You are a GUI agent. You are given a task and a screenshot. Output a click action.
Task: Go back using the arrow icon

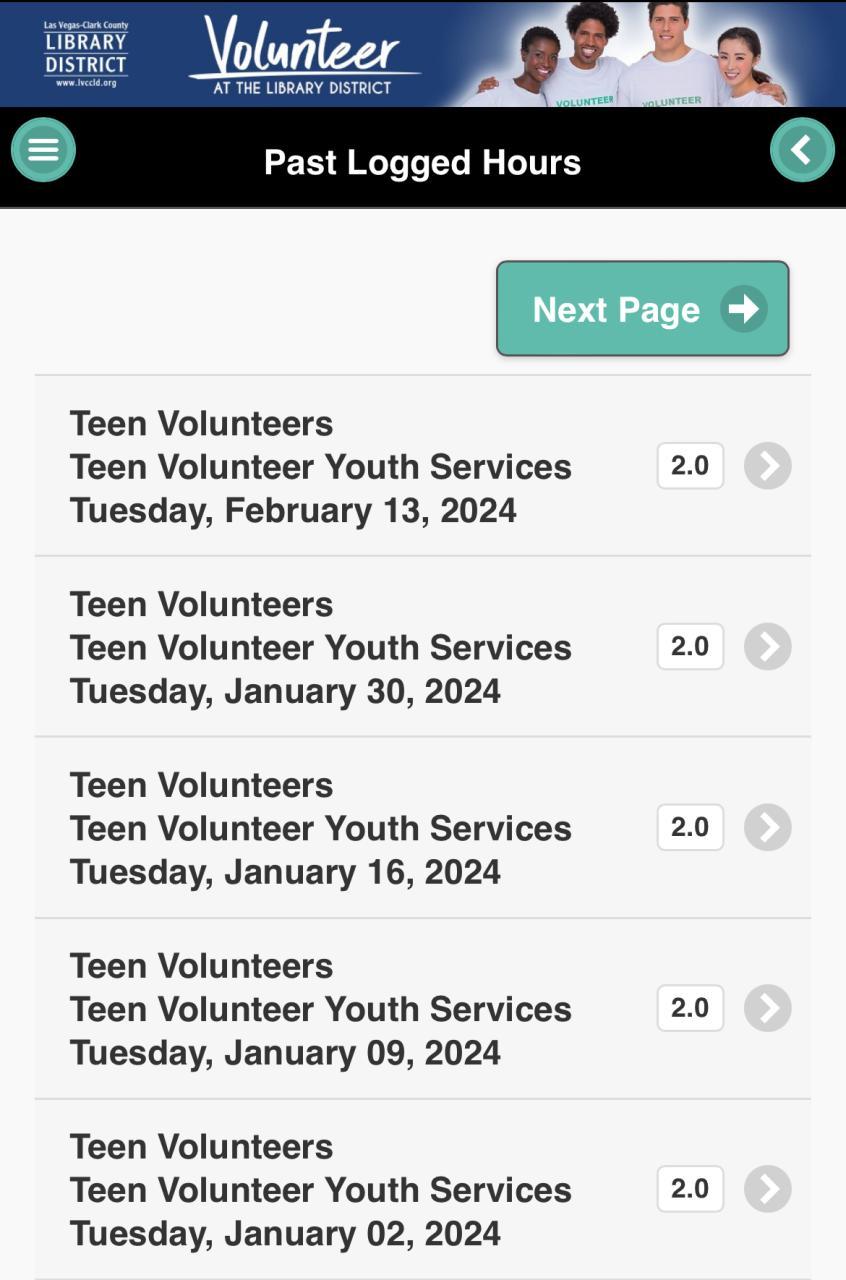(x=801, y=150)
